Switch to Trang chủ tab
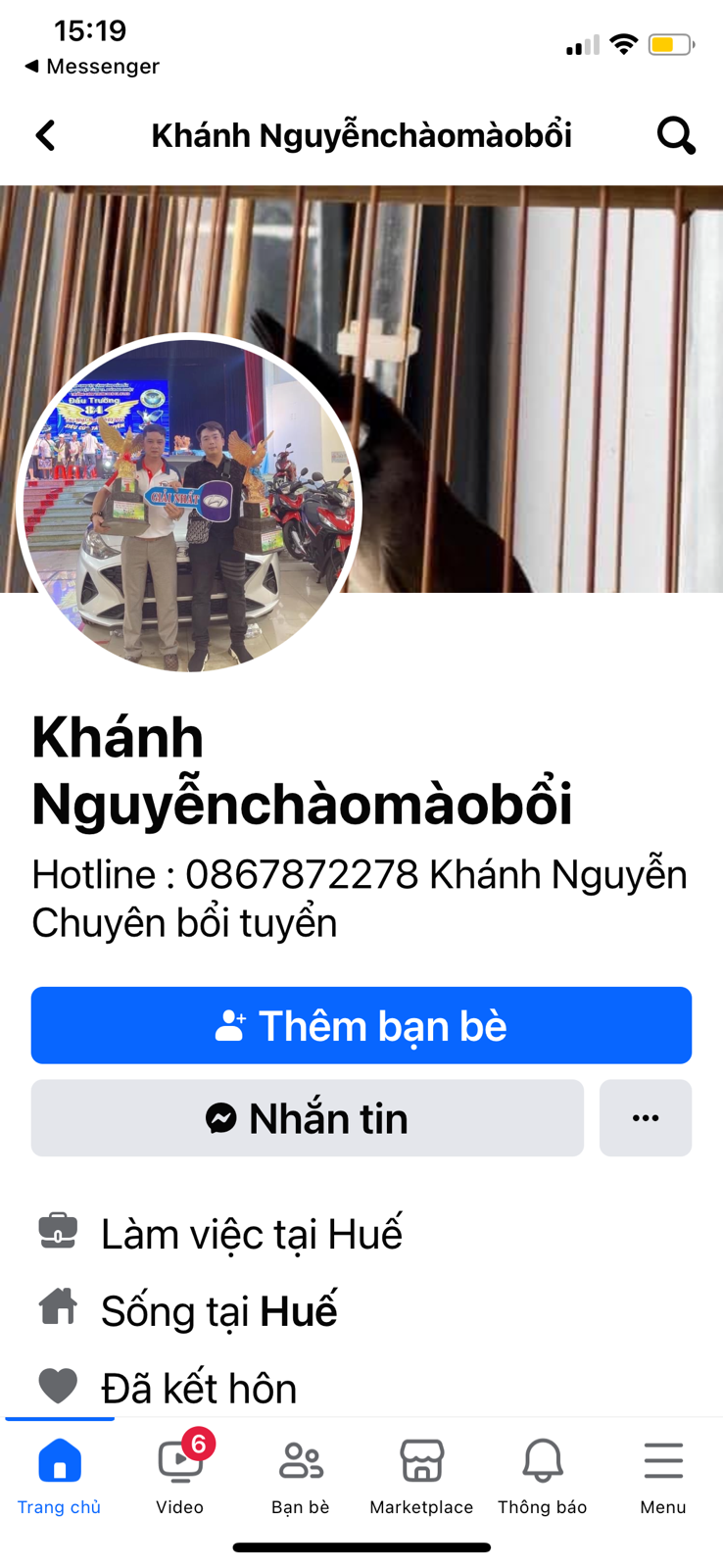 pos(60,1476)
